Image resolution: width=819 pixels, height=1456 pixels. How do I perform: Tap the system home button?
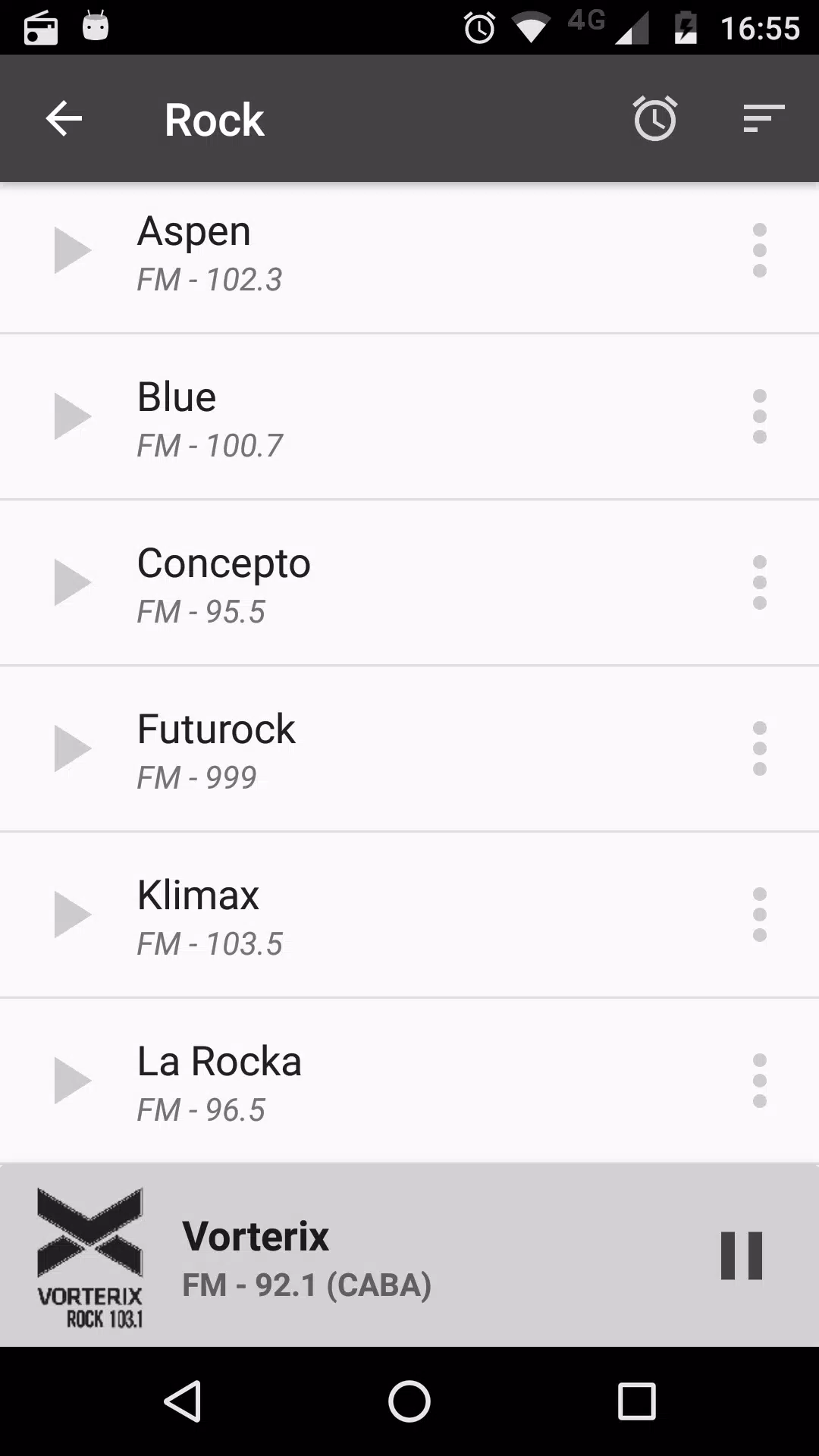pyautogui.click(x=409, y=1401)
